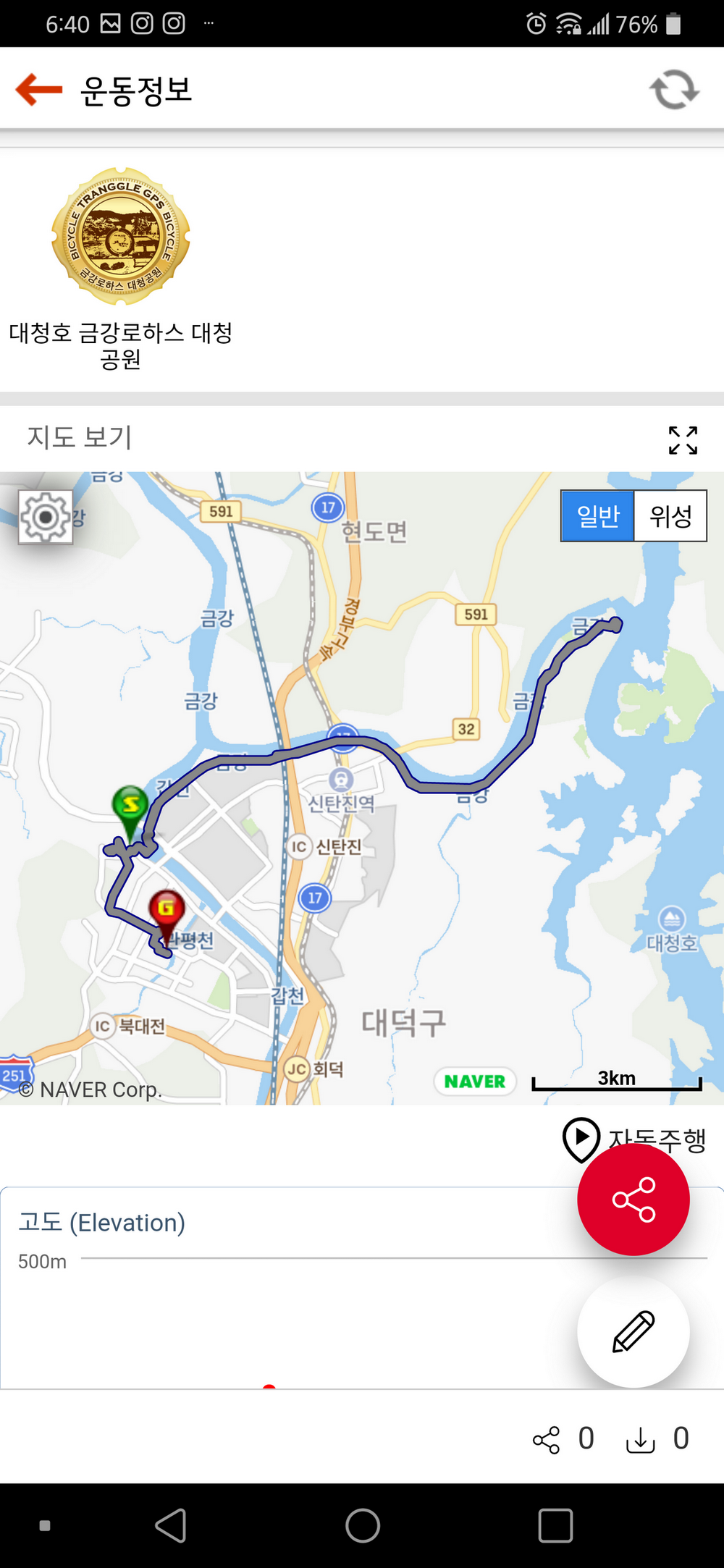Go back using the red arrow
This screenshot has height=1568, width=724.
tap(39, 90)
